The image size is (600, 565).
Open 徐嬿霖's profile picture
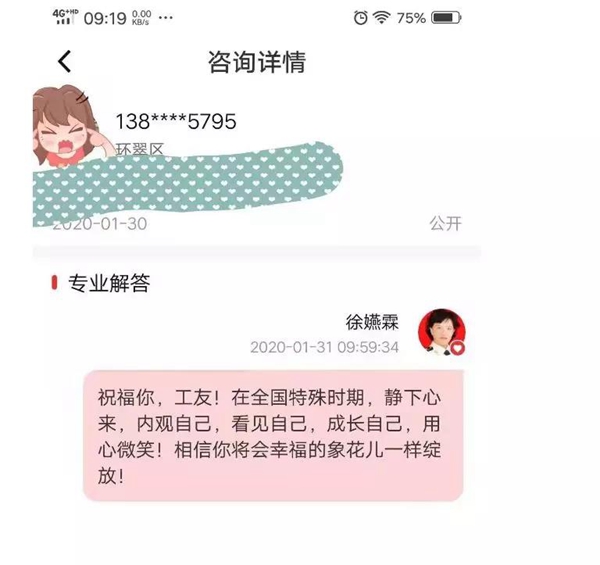441,332
